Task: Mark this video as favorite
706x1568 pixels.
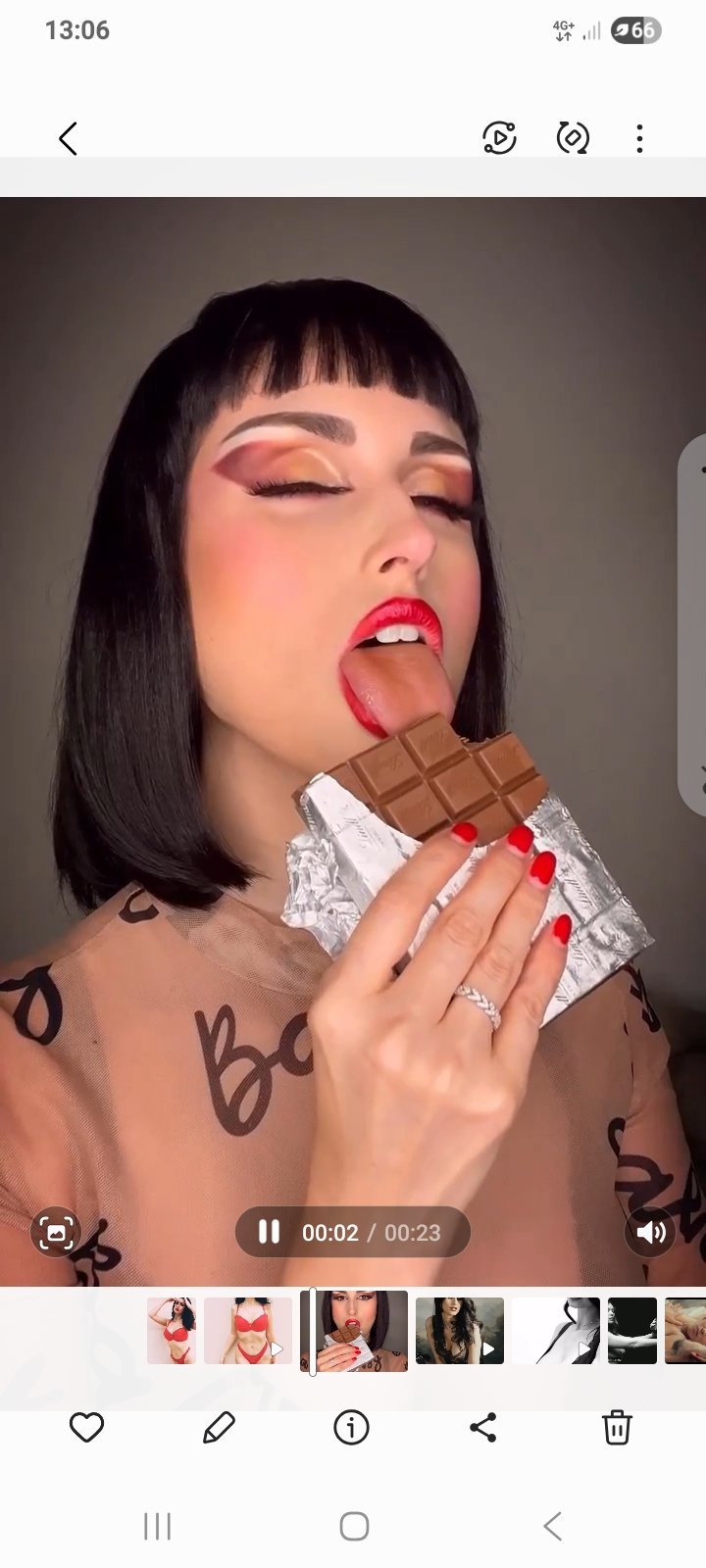Action: 86,1428
